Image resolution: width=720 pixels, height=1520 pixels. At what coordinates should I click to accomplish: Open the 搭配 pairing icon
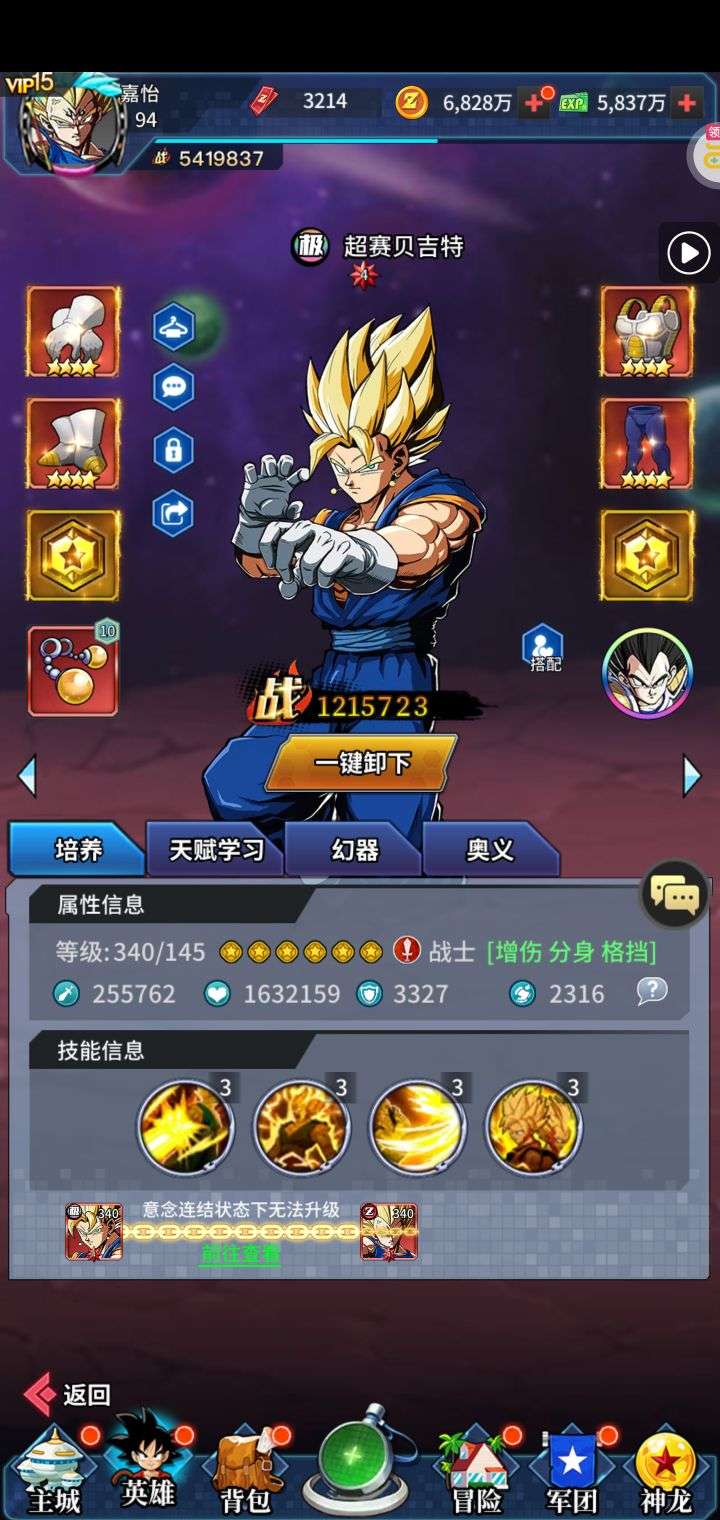(x=543, y=647)
